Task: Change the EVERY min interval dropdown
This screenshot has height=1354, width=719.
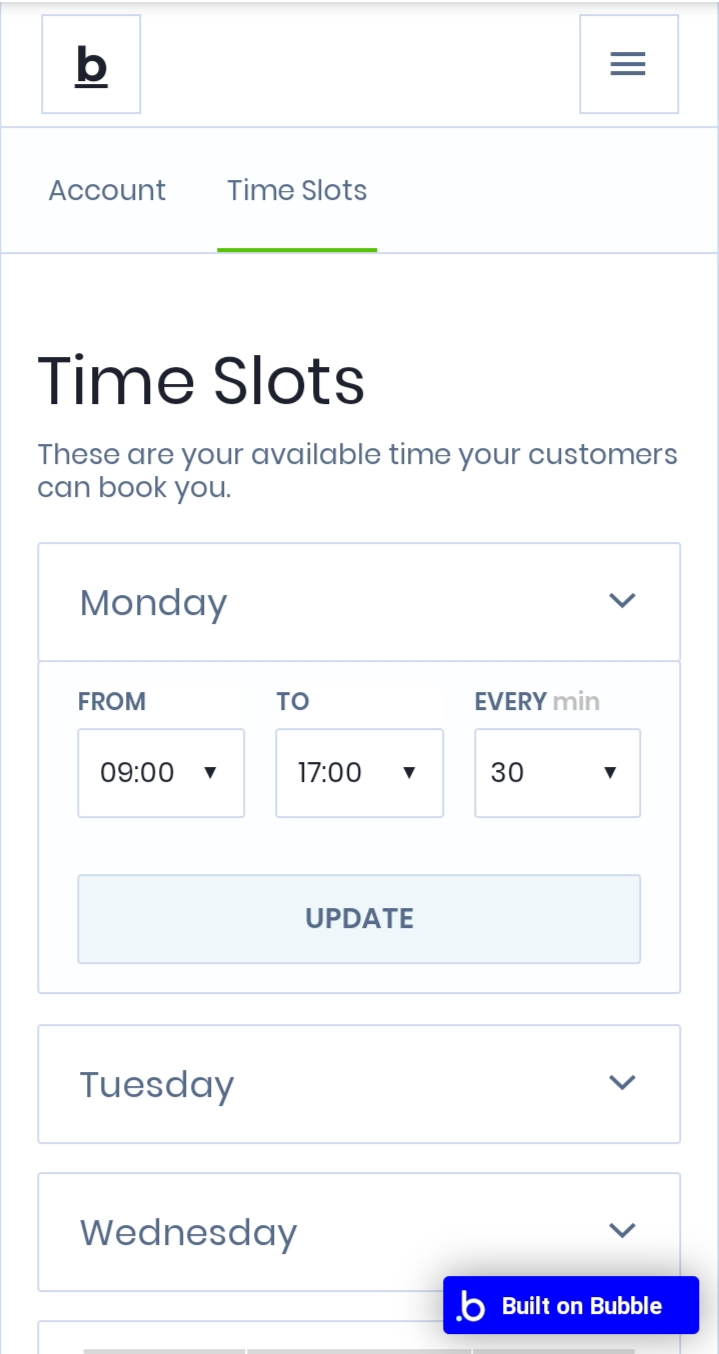Action: 557,773
